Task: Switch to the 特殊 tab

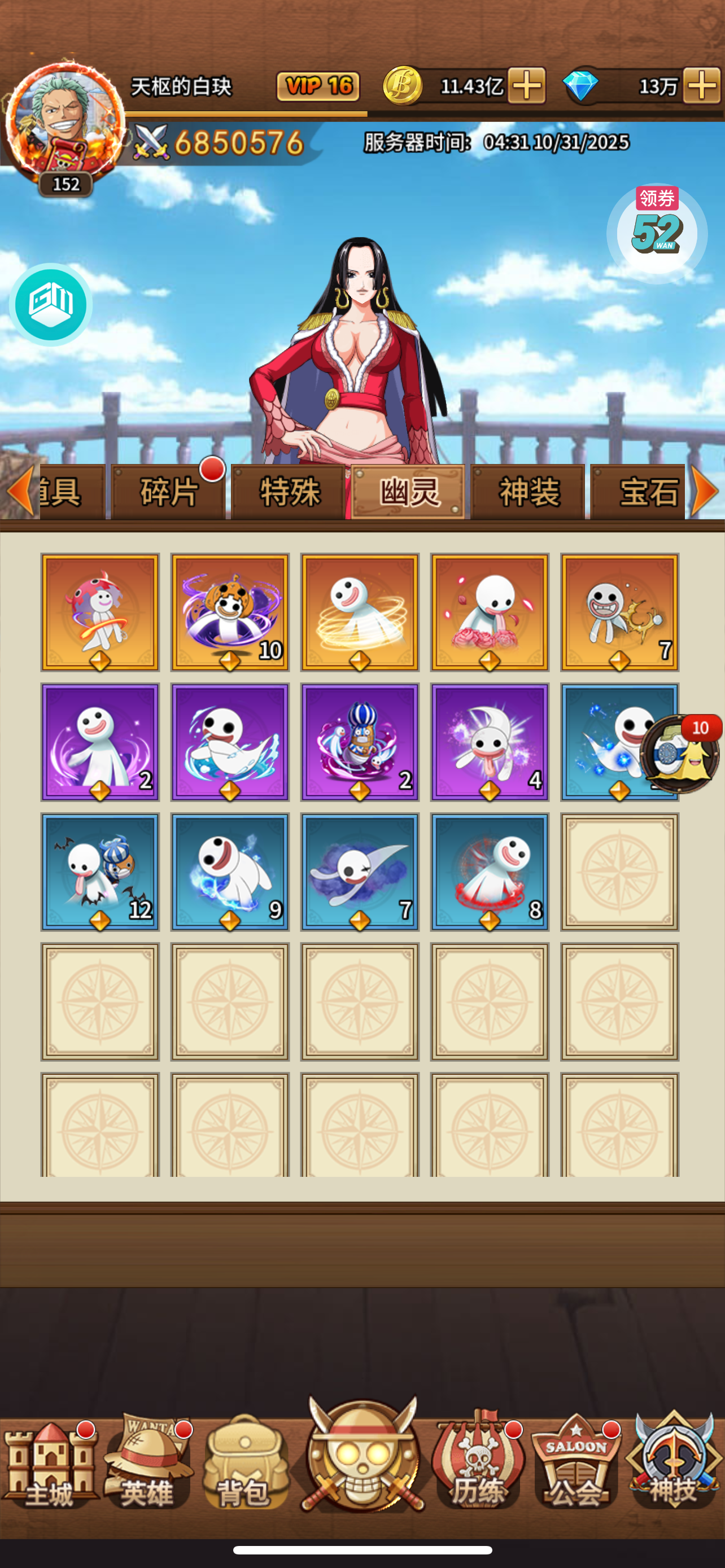Action: (289, 492)
